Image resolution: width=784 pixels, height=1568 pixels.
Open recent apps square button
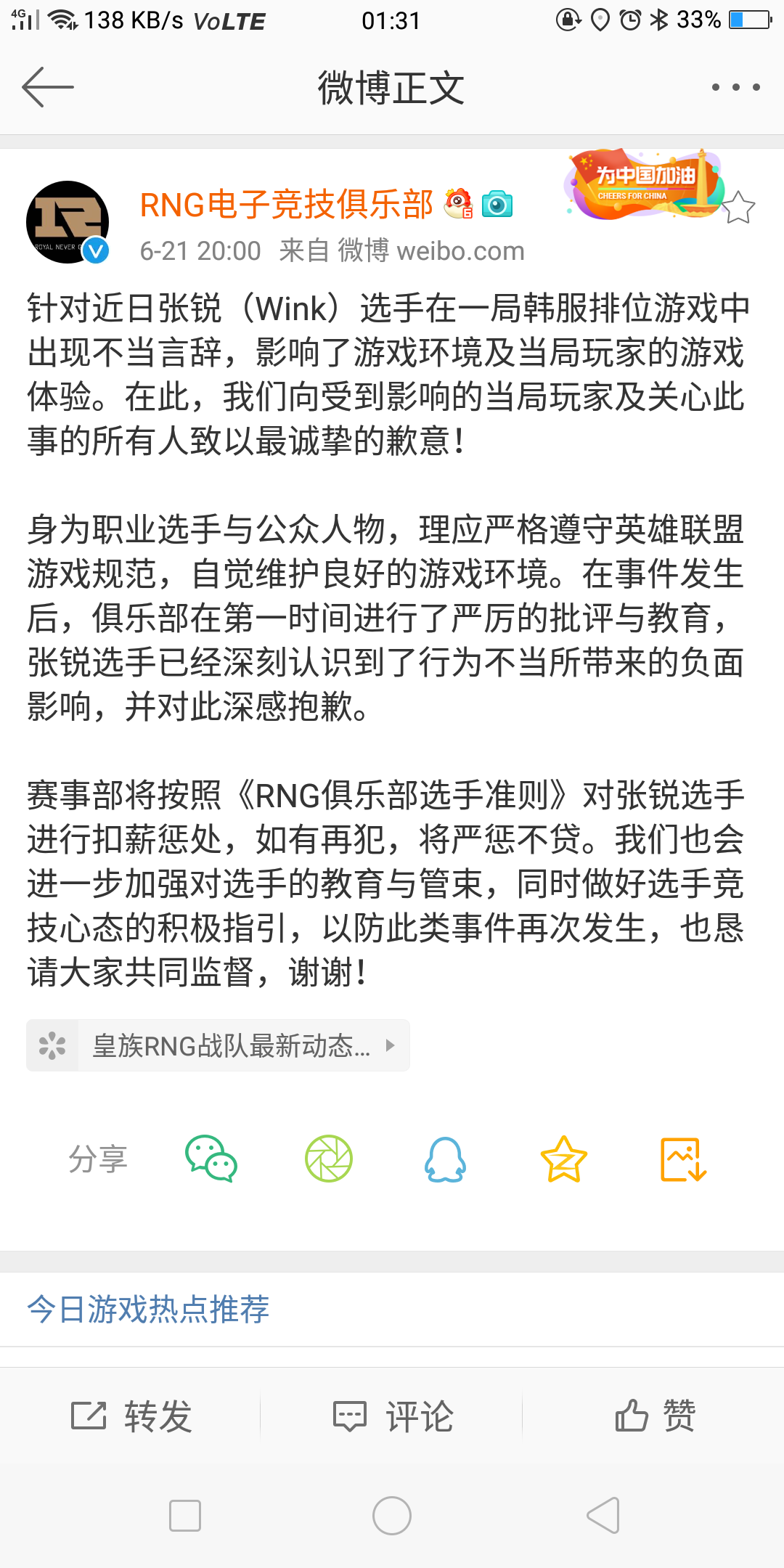[x=184, y=1516]
